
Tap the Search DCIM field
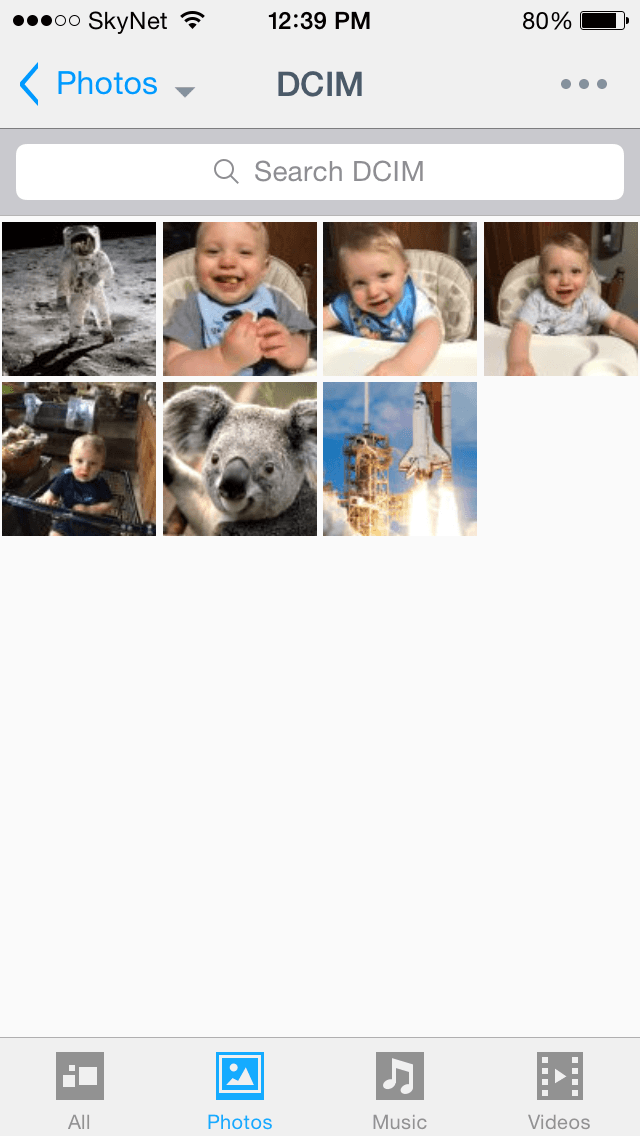[320, 172]
